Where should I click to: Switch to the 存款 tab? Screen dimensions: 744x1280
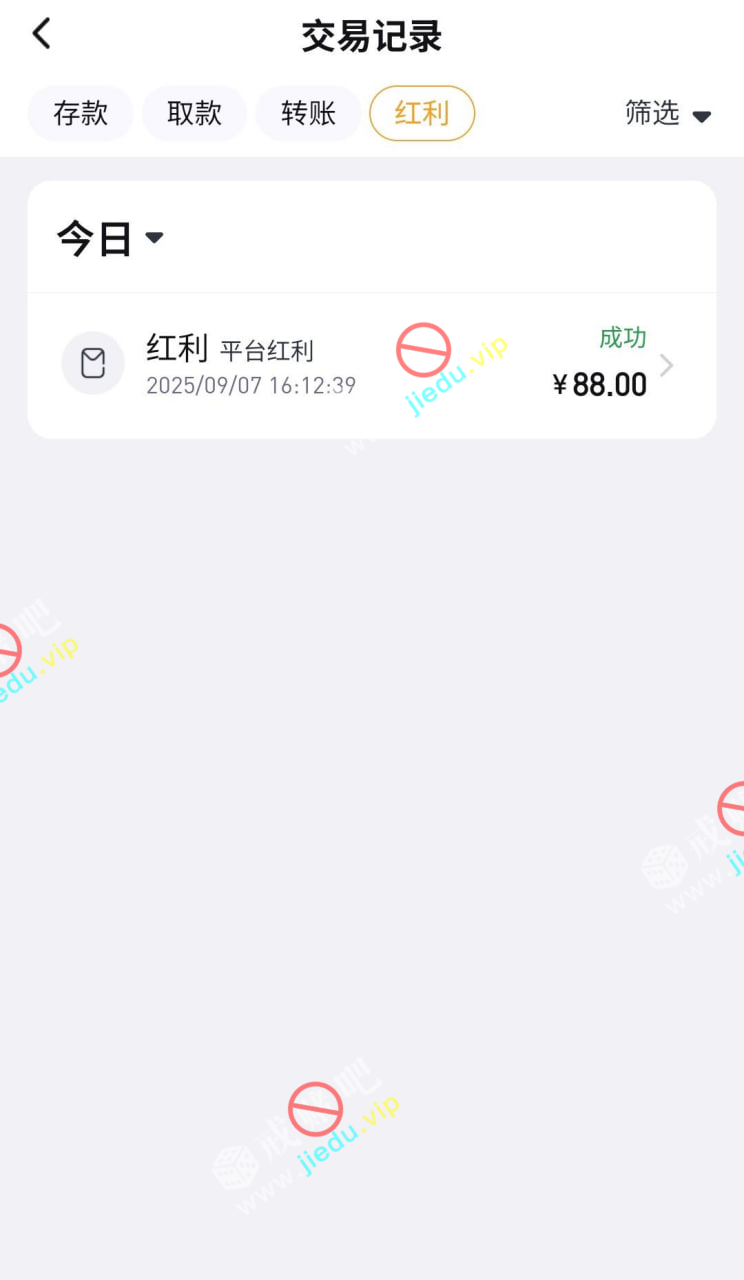pos(80,113)
